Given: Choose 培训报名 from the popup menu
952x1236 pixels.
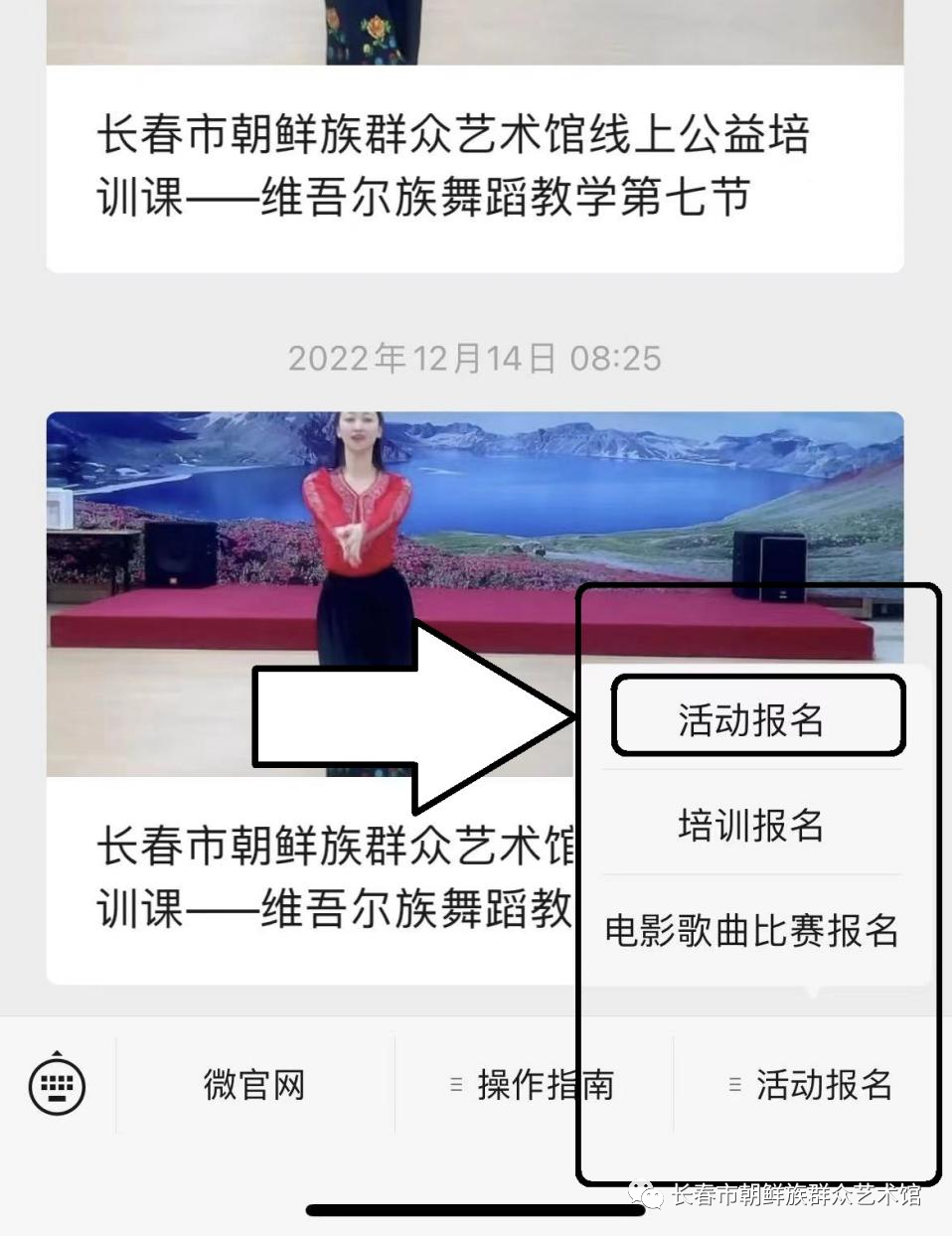Looking at the screenshot, I should (752, 825).
